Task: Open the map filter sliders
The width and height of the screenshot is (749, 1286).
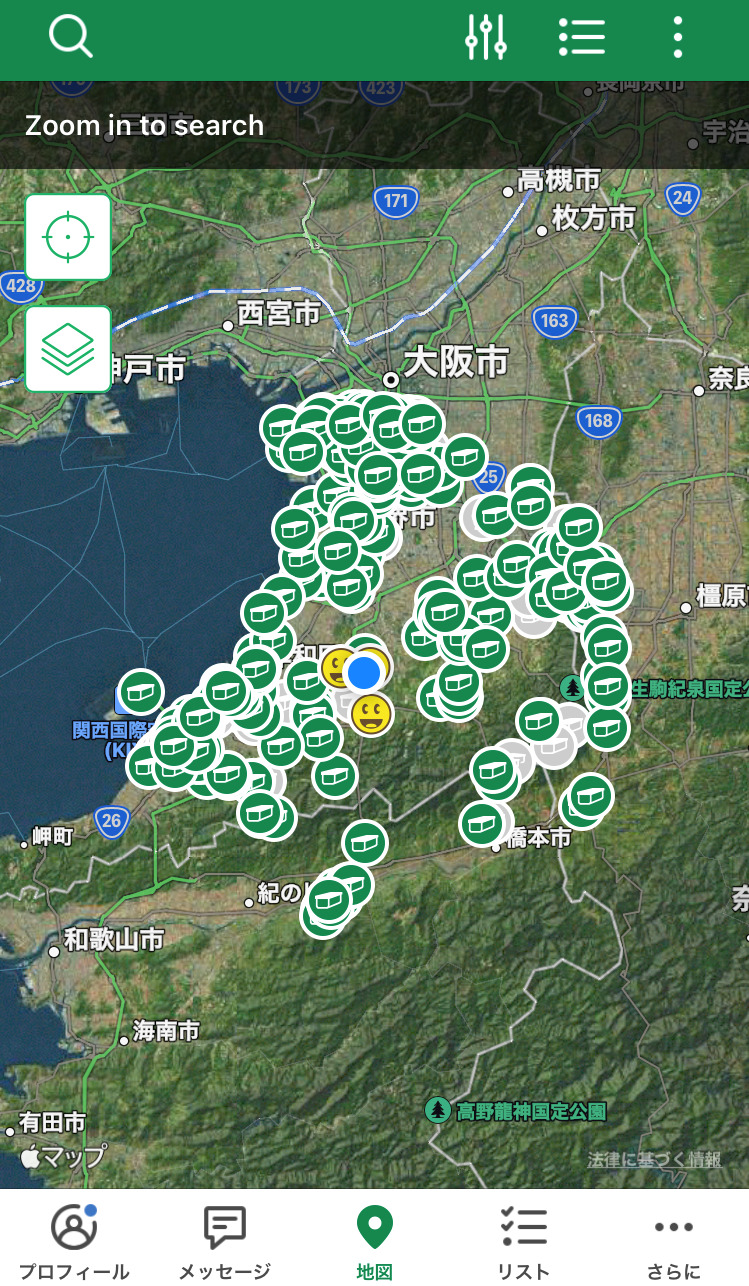Action: (486, 38)
